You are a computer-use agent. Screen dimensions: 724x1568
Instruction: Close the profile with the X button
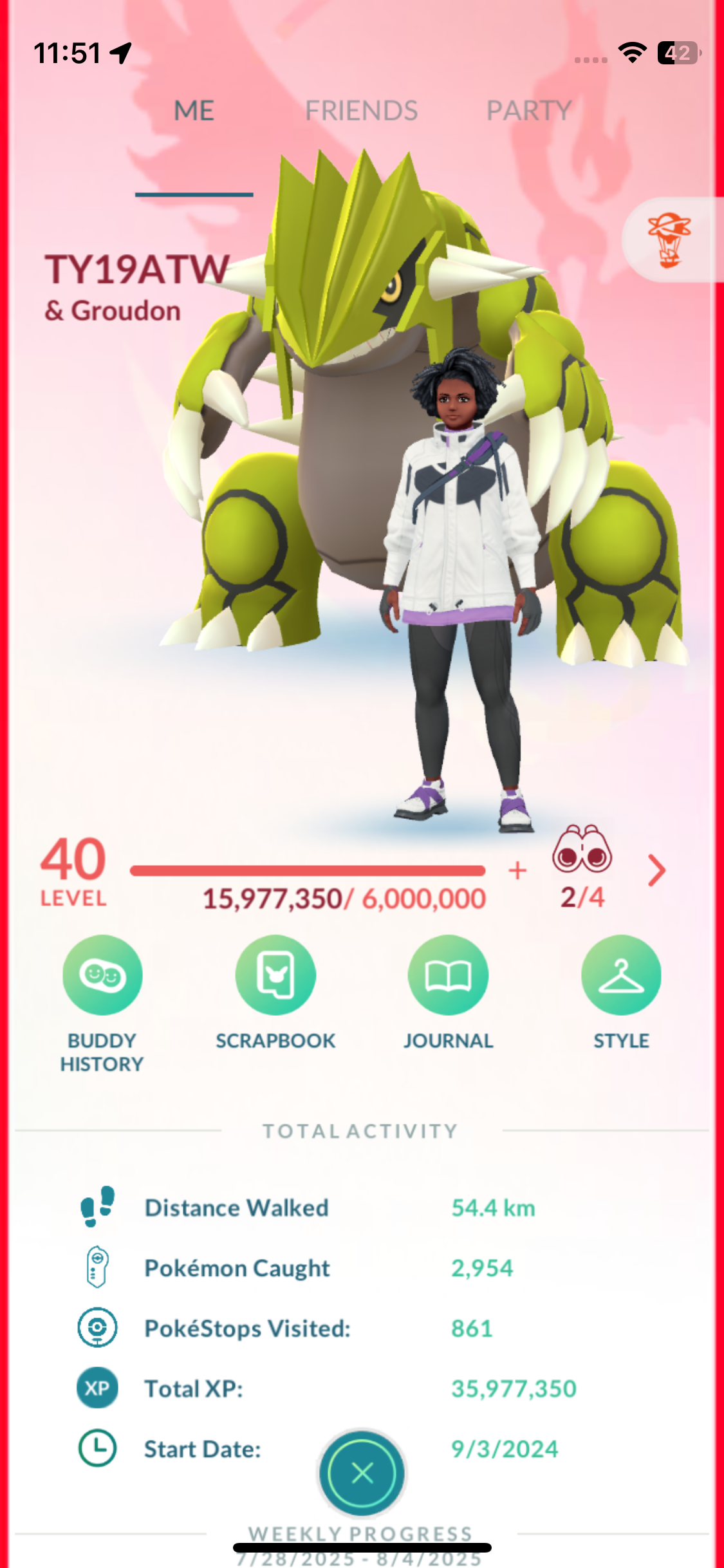[362, 1473]
